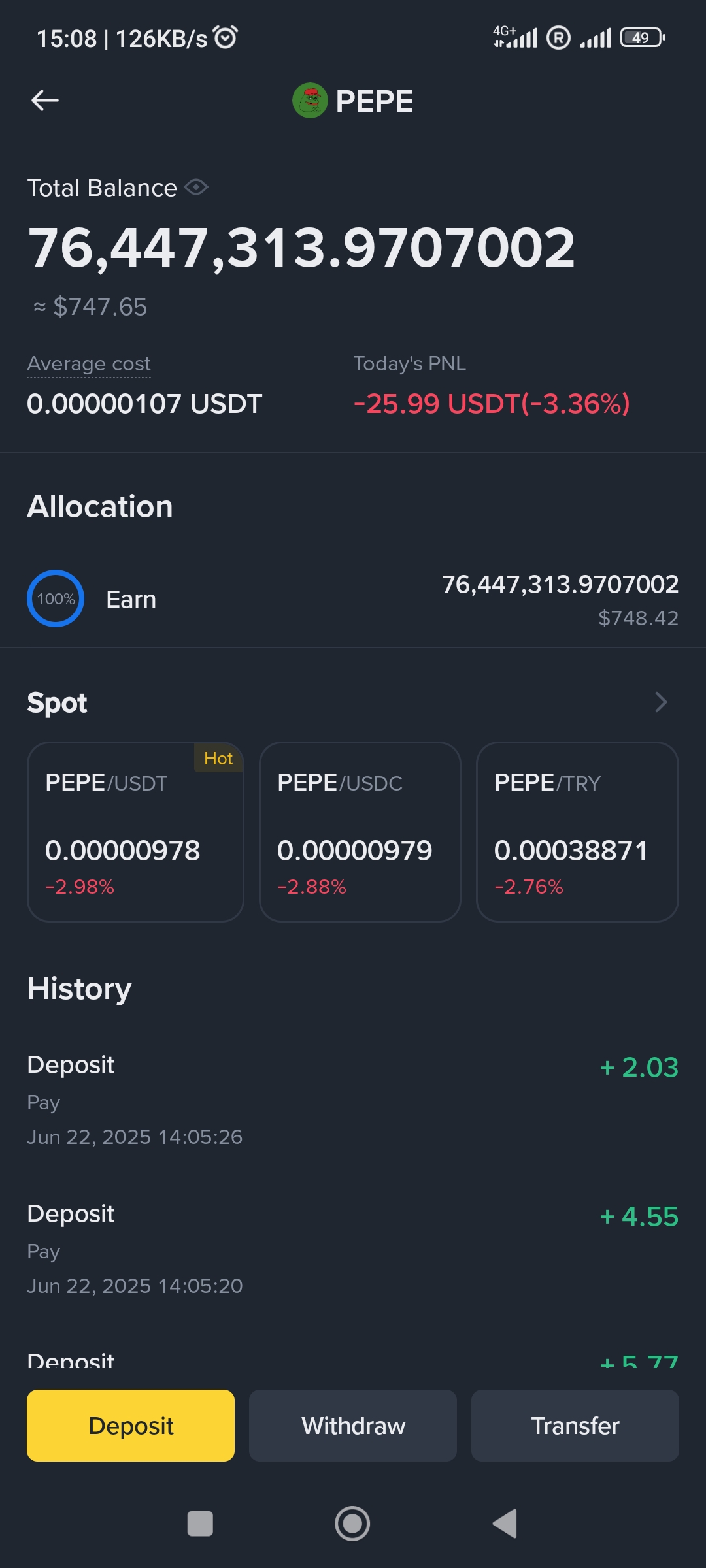The width and height of the screenshot is (706, 1568).
Task: Hide the total balance with eye icon
Action: click(196, 188)
